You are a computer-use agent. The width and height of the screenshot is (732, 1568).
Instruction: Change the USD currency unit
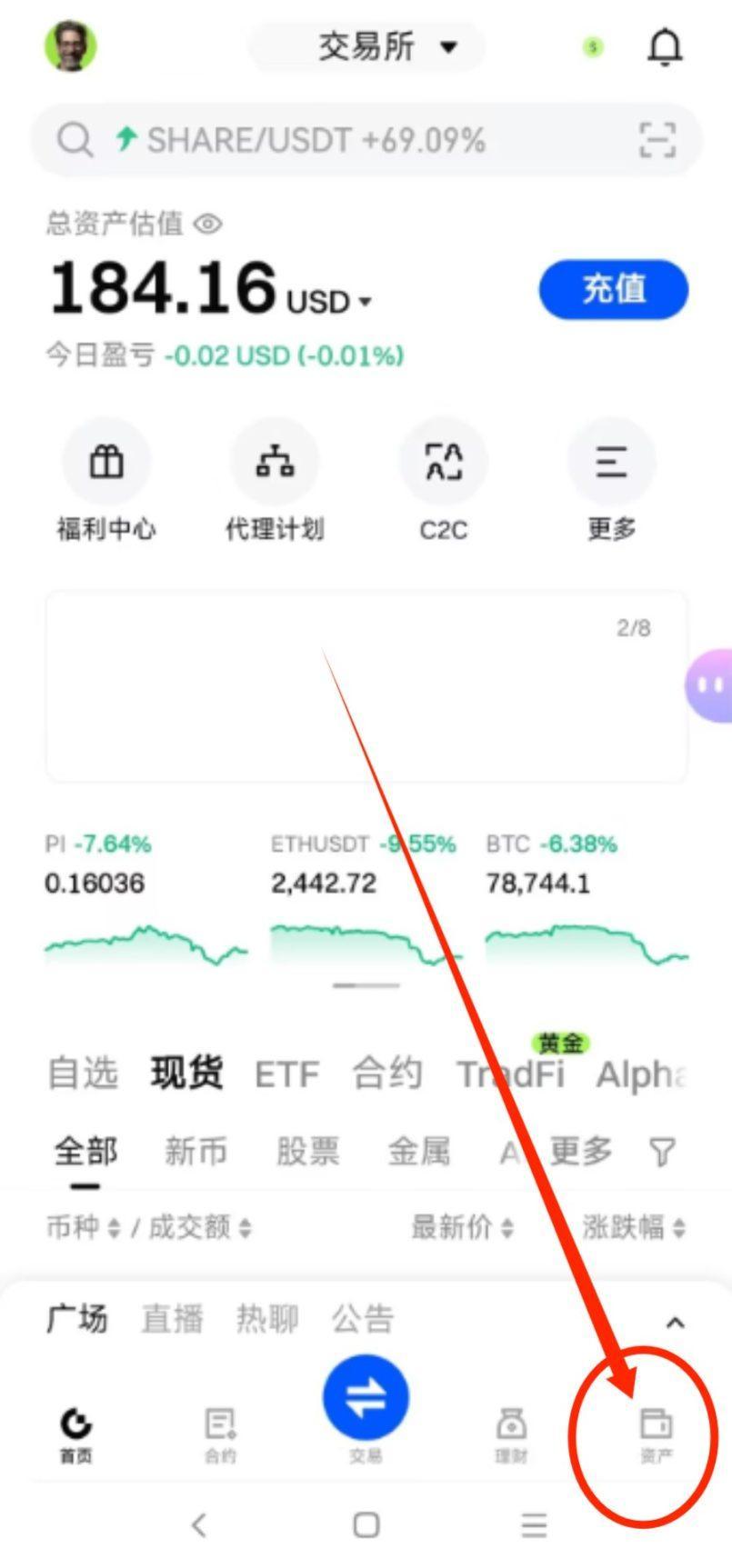329,302
